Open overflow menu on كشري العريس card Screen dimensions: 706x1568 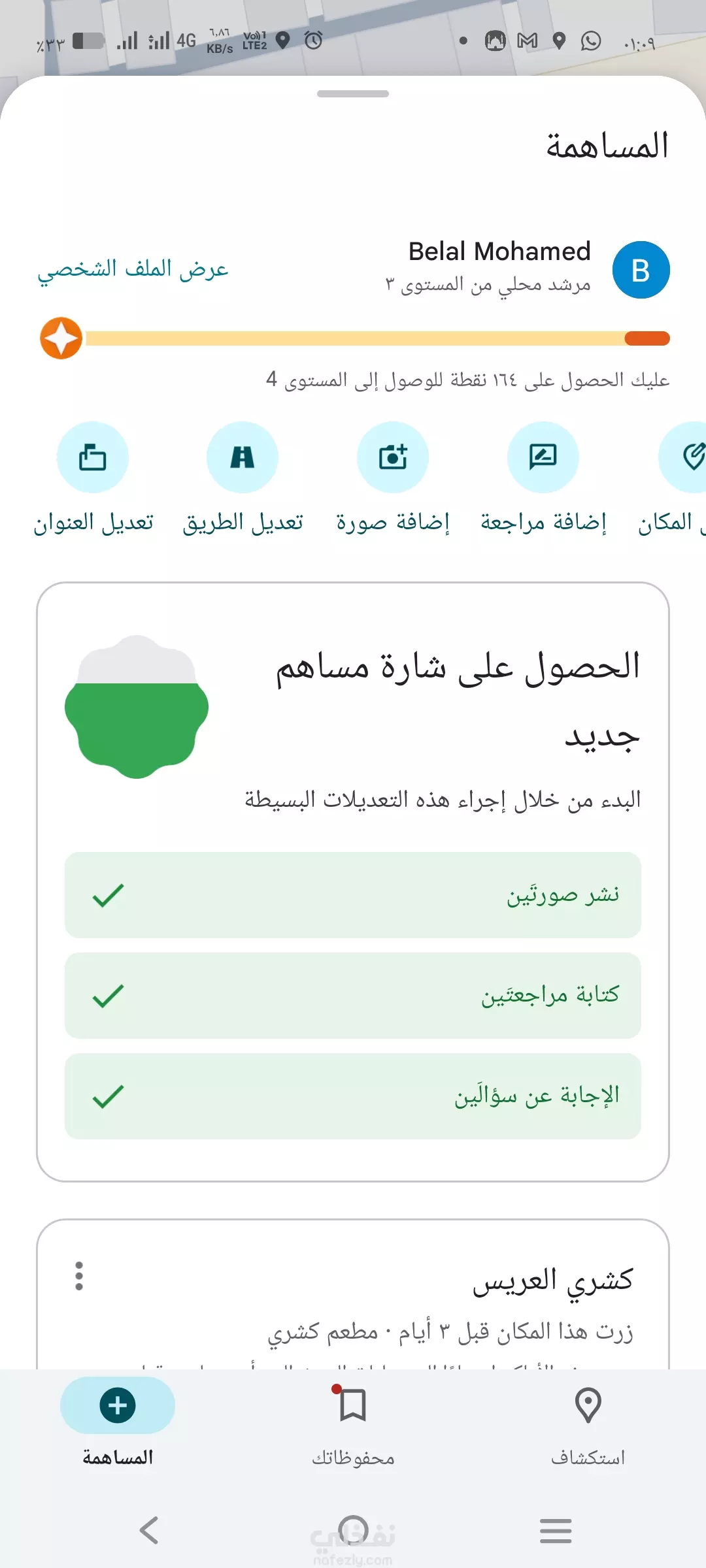[x=79, y=1276]
